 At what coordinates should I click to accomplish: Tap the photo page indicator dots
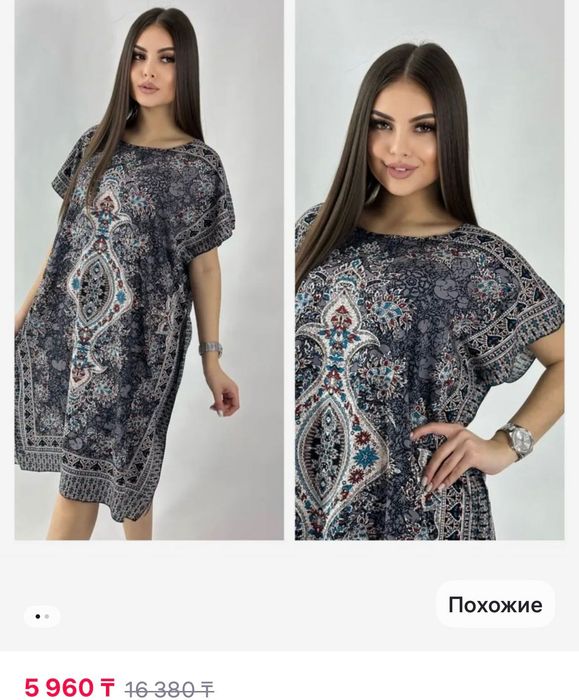42,617
